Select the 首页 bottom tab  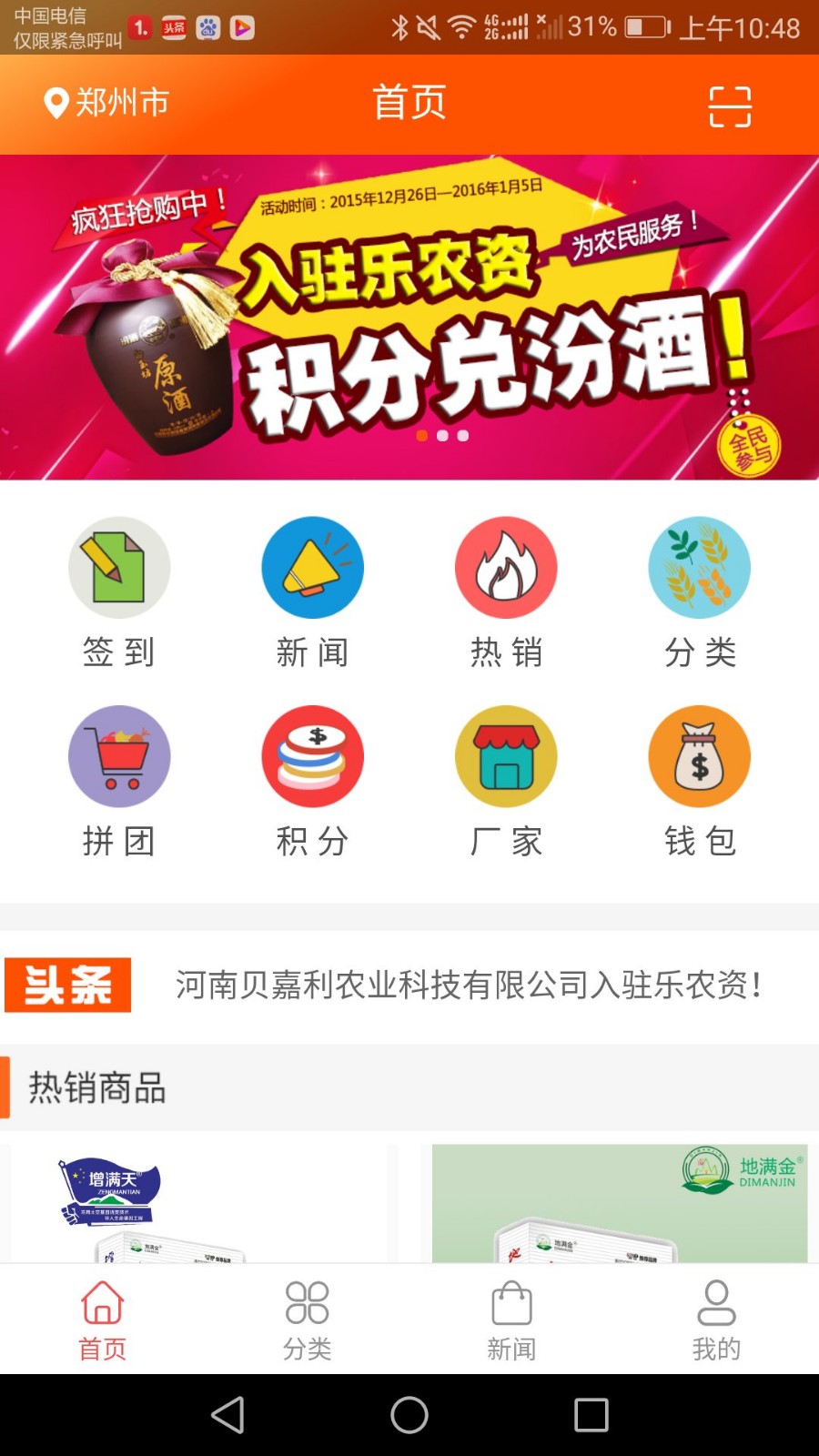[102, 1319]
